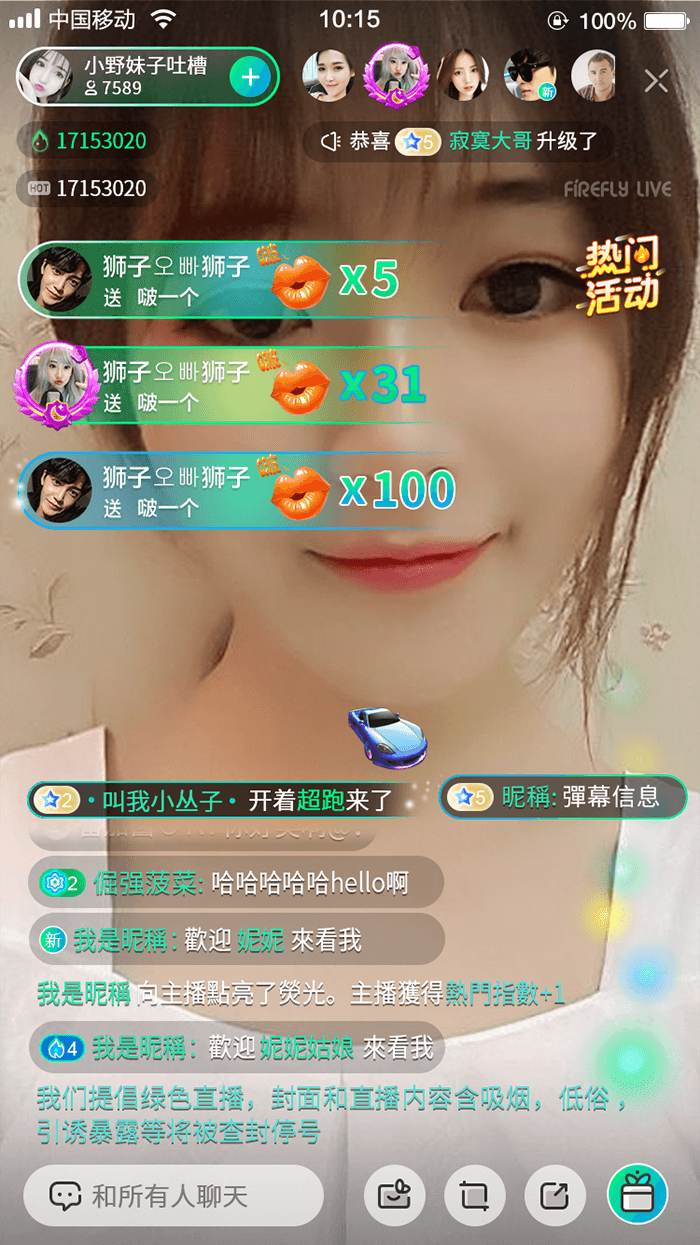Open the private message icon
This screenshot has width=700, height=1245.
point(395,1195)
